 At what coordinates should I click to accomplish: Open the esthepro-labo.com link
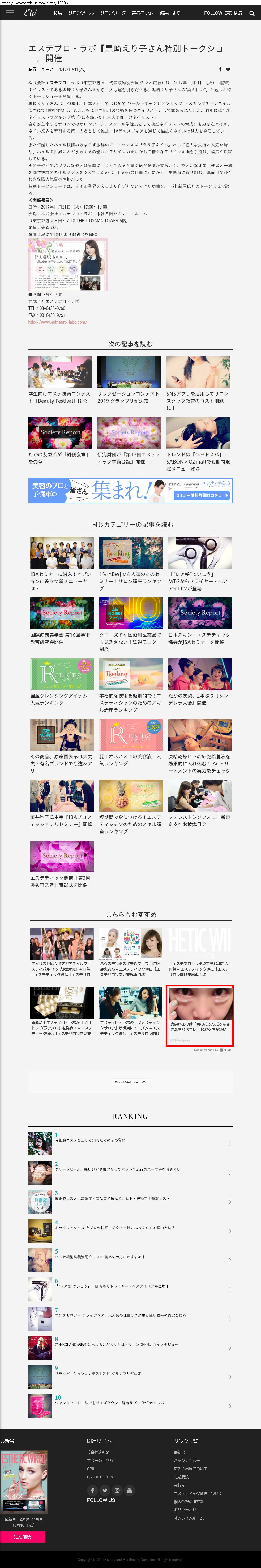pyautogui.click(x=57, y=322)
